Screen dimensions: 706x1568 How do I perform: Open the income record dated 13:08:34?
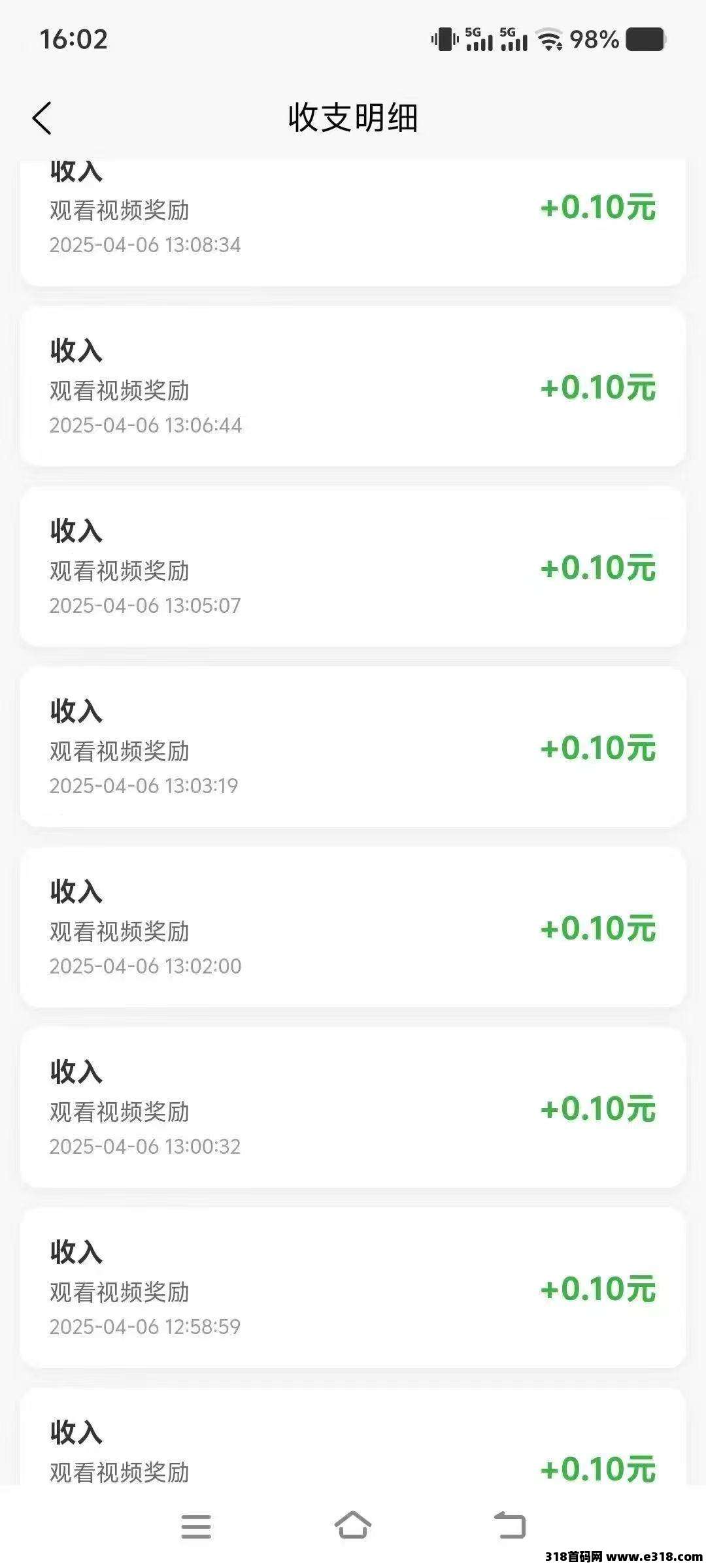pos(353,222)
